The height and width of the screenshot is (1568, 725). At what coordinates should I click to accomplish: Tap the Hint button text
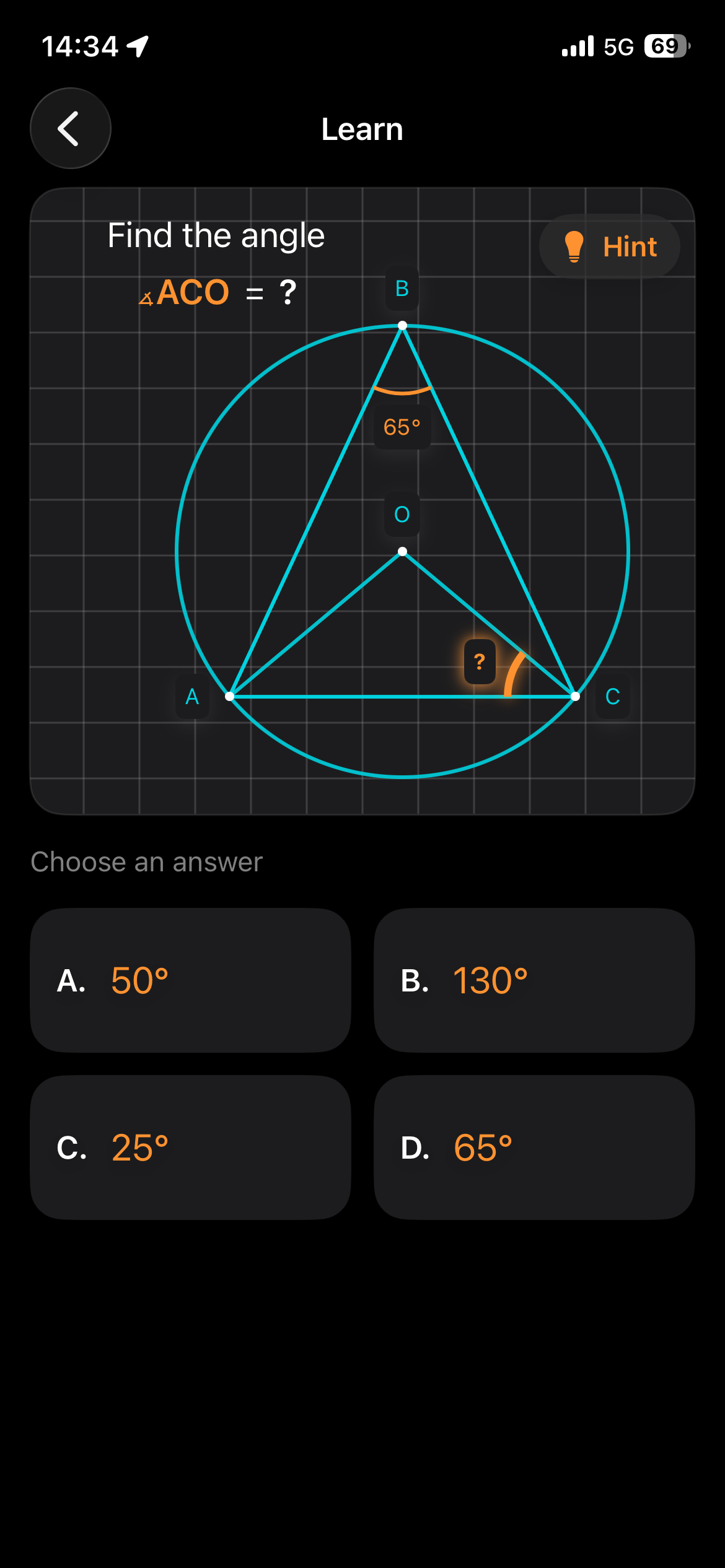[630, 246]
